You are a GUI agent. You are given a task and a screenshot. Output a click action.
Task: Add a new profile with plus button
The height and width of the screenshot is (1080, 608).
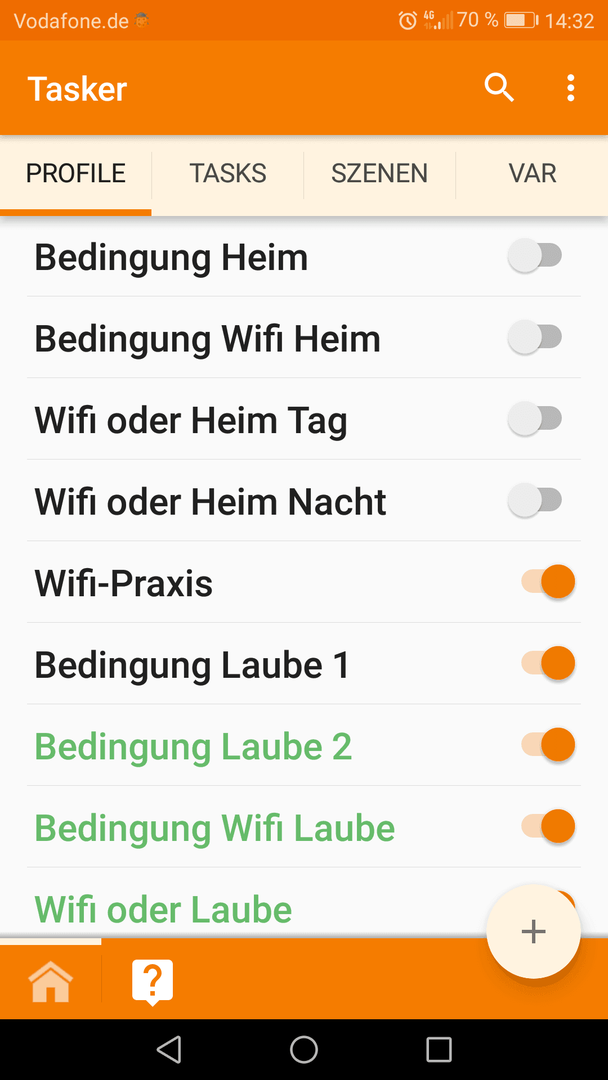(x=534, y=931)
